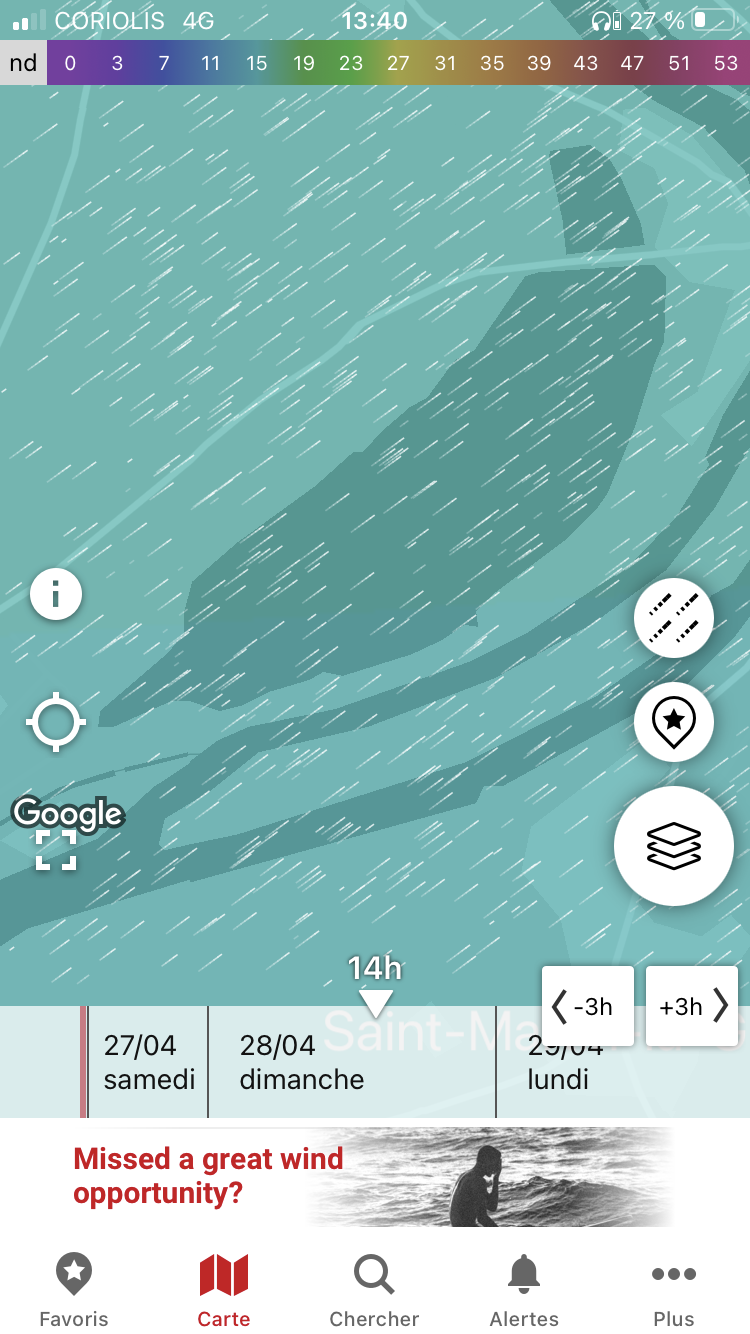Image resolution: width=750 pixels, height=1334 pixels.
Task: Open the map layers selector
Action: click(673, 846)
